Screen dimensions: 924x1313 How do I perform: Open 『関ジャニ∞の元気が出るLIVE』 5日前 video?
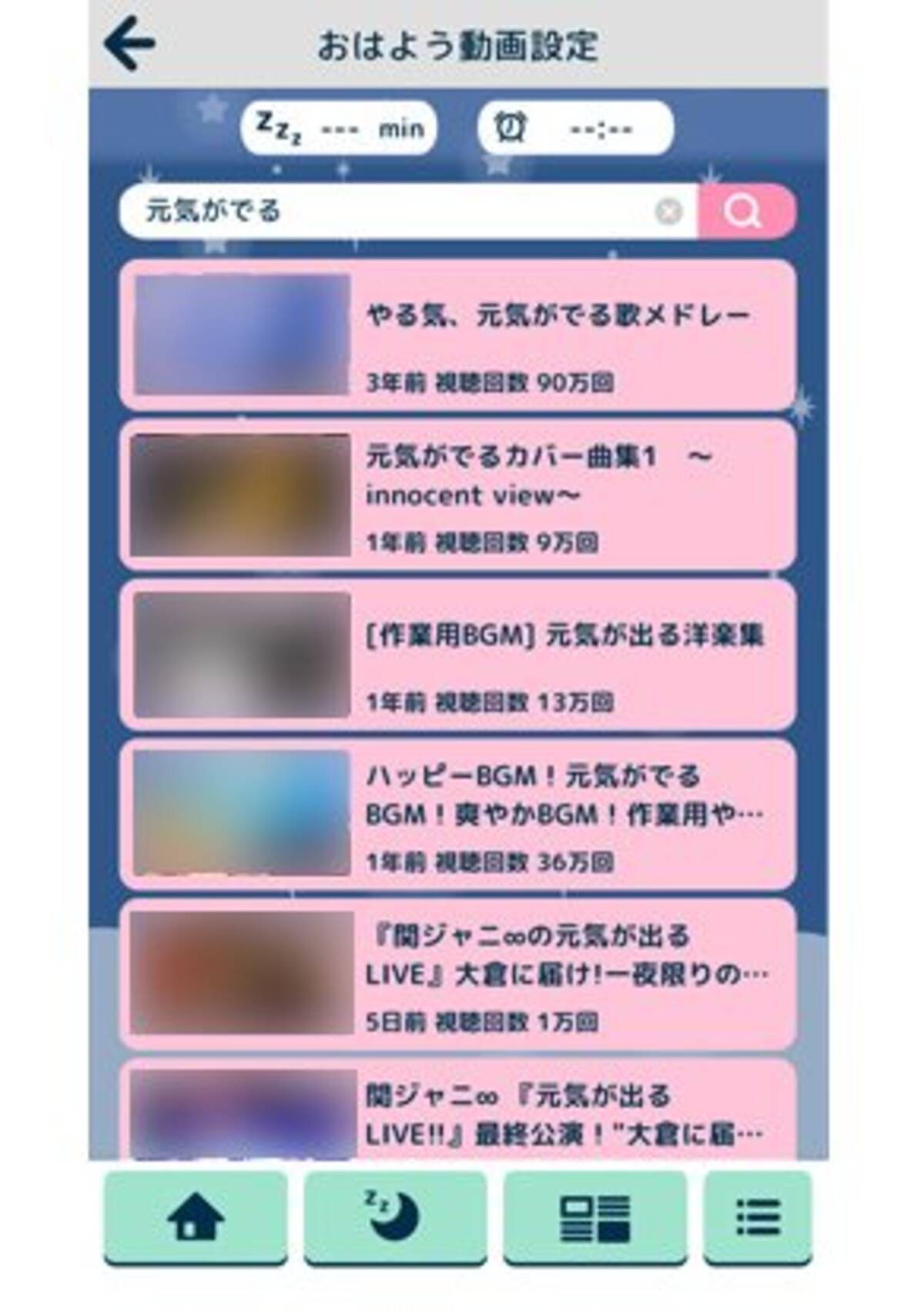(x=457, y=974)
